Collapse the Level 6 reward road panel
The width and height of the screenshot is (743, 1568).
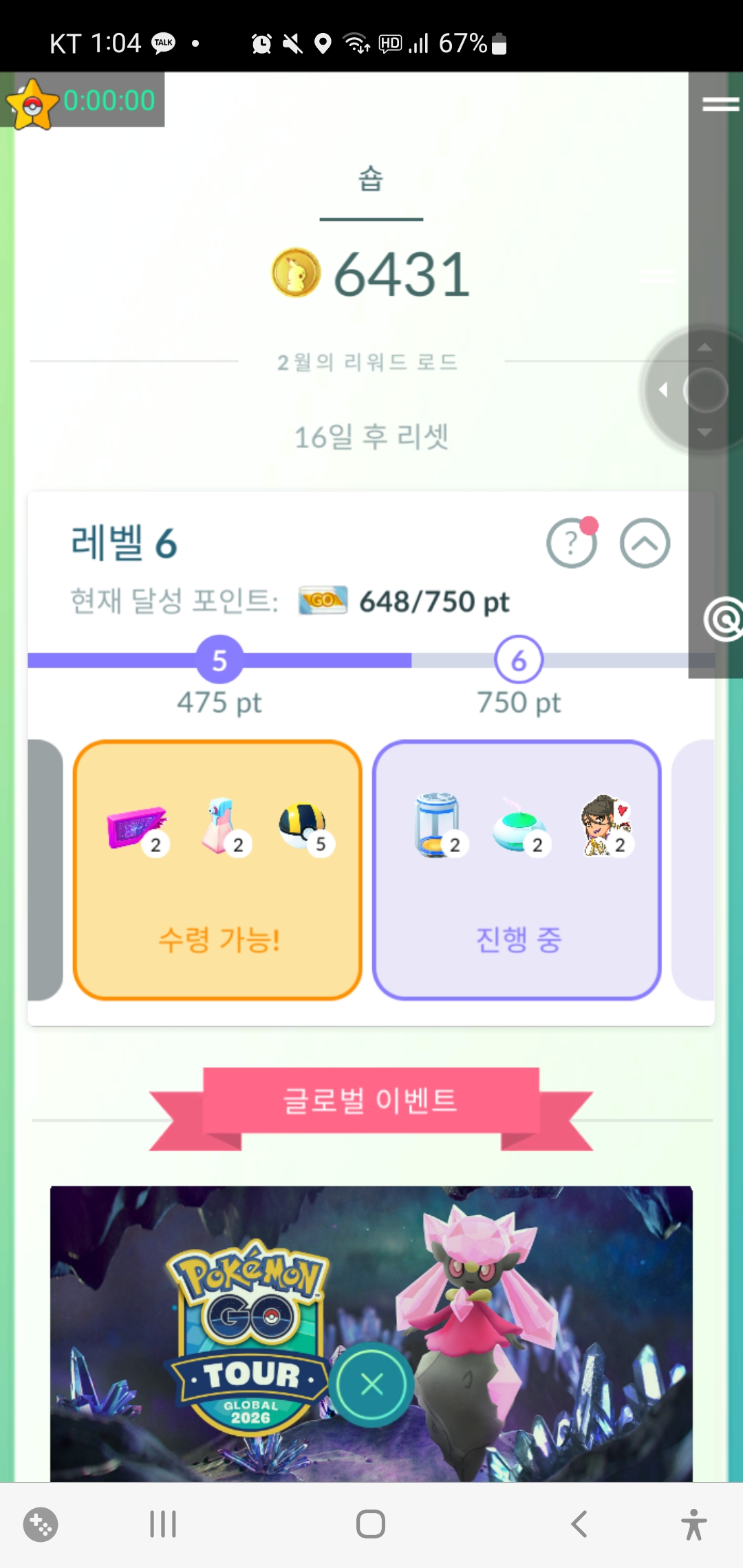[645, 543]
